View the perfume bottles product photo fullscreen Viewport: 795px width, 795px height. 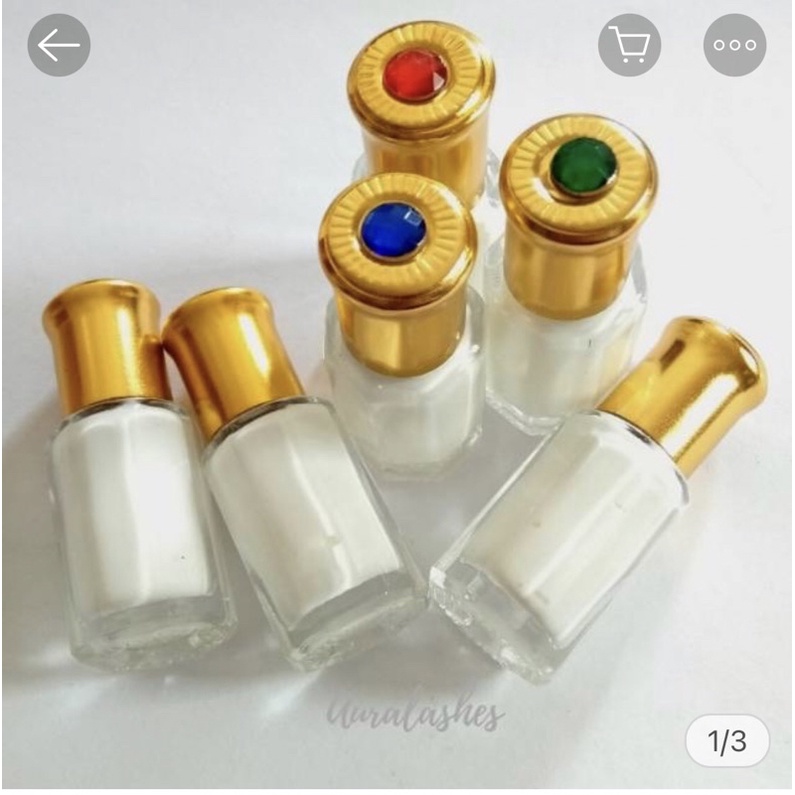[397, 420]
